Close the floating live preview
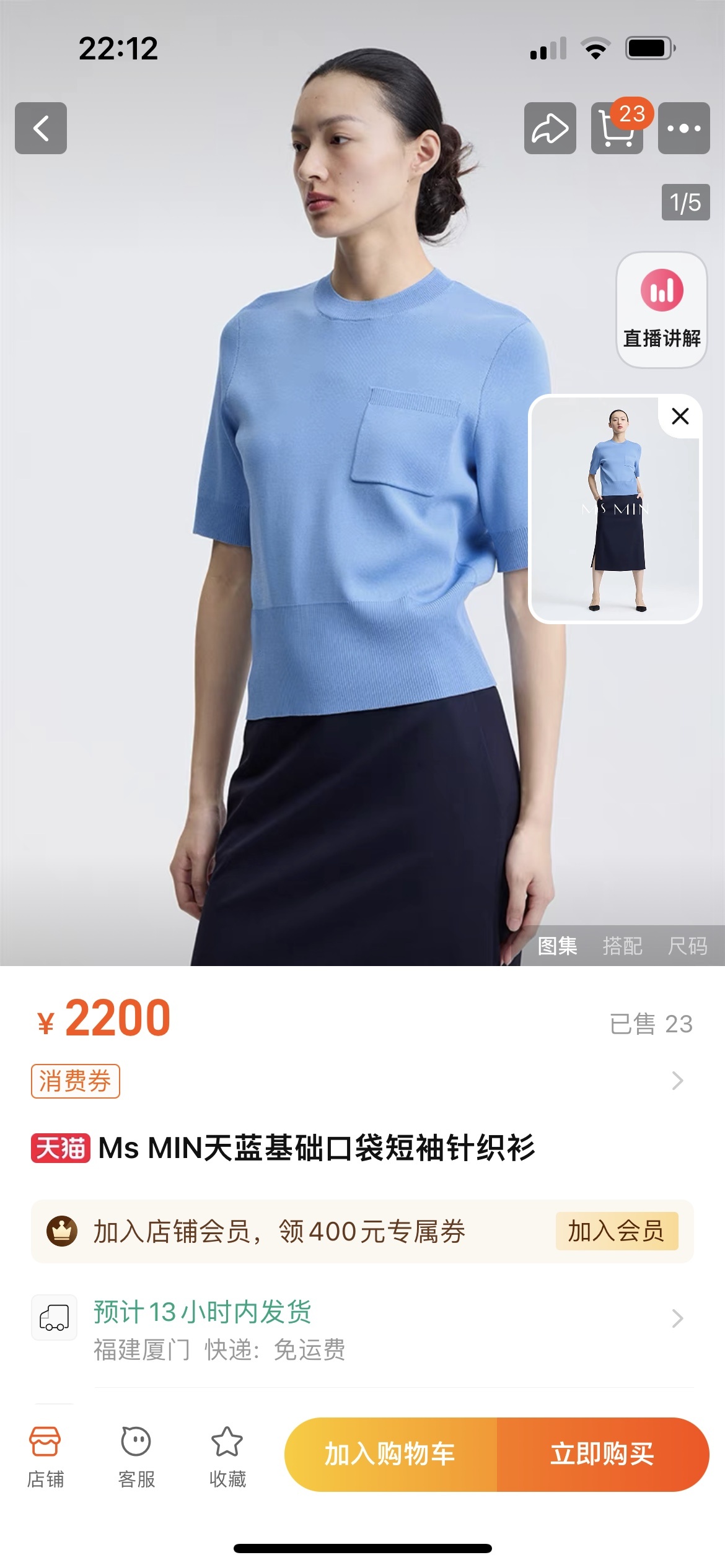 [680, 416]
